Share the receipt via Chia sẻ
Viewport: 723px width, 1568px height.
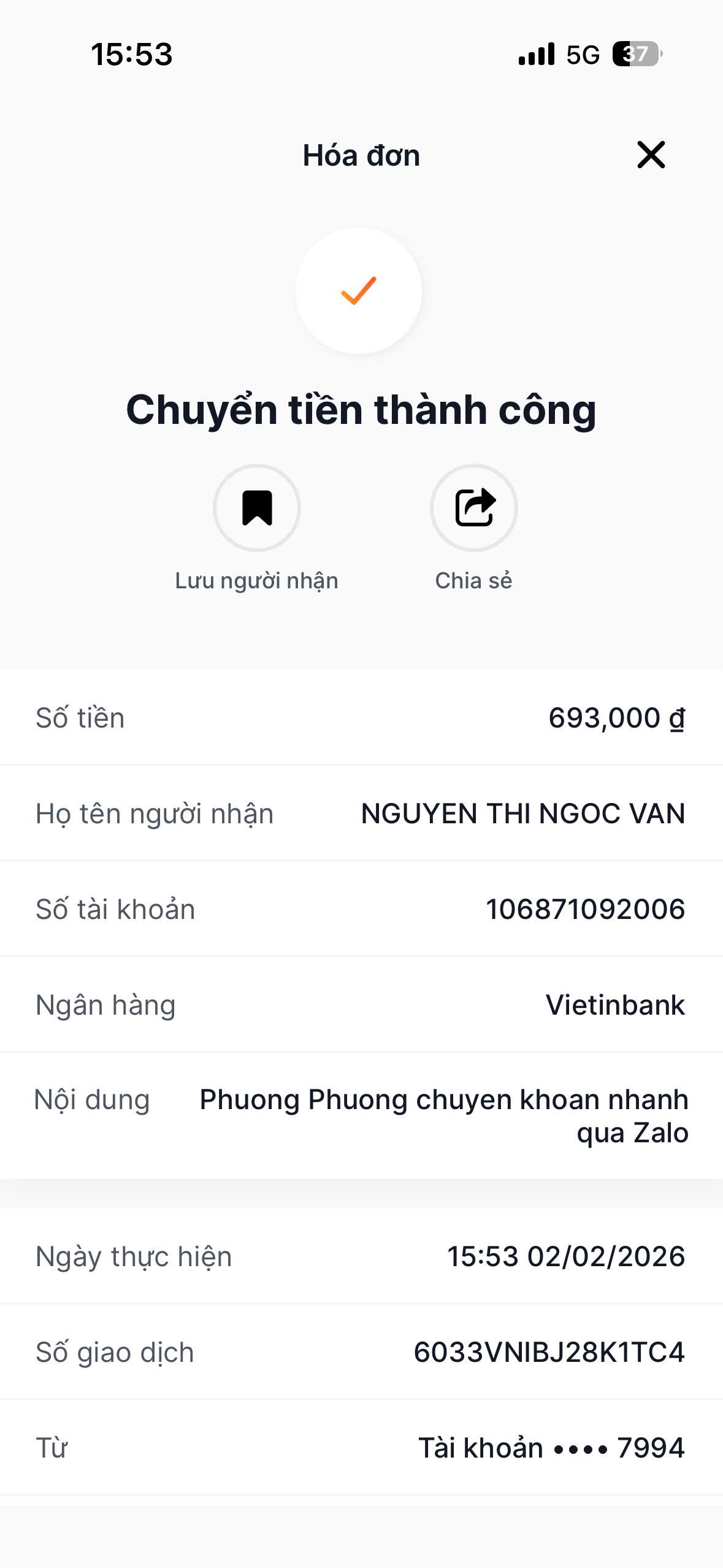474,508
